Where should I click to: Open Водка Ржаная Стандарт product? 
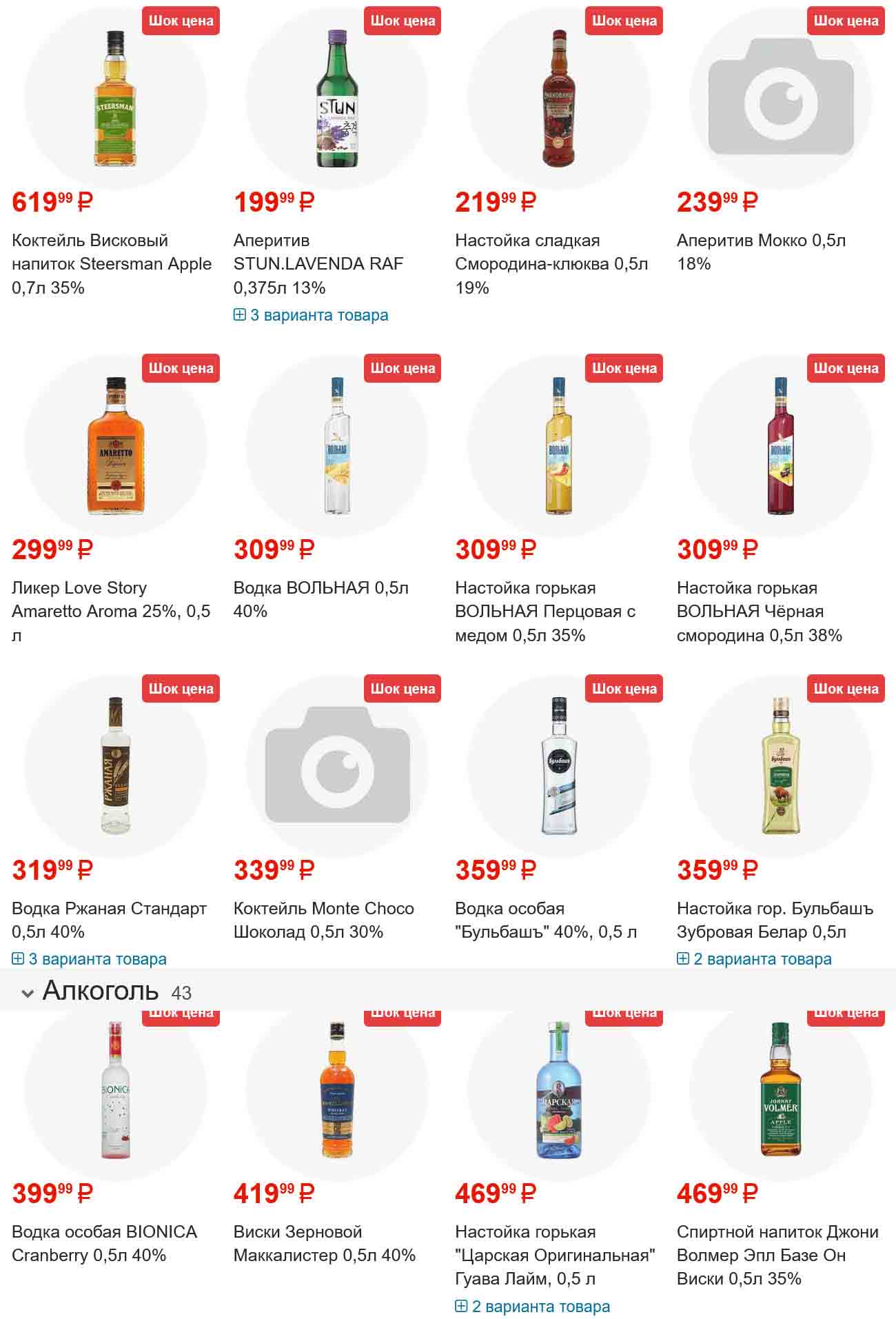(109, 909)
